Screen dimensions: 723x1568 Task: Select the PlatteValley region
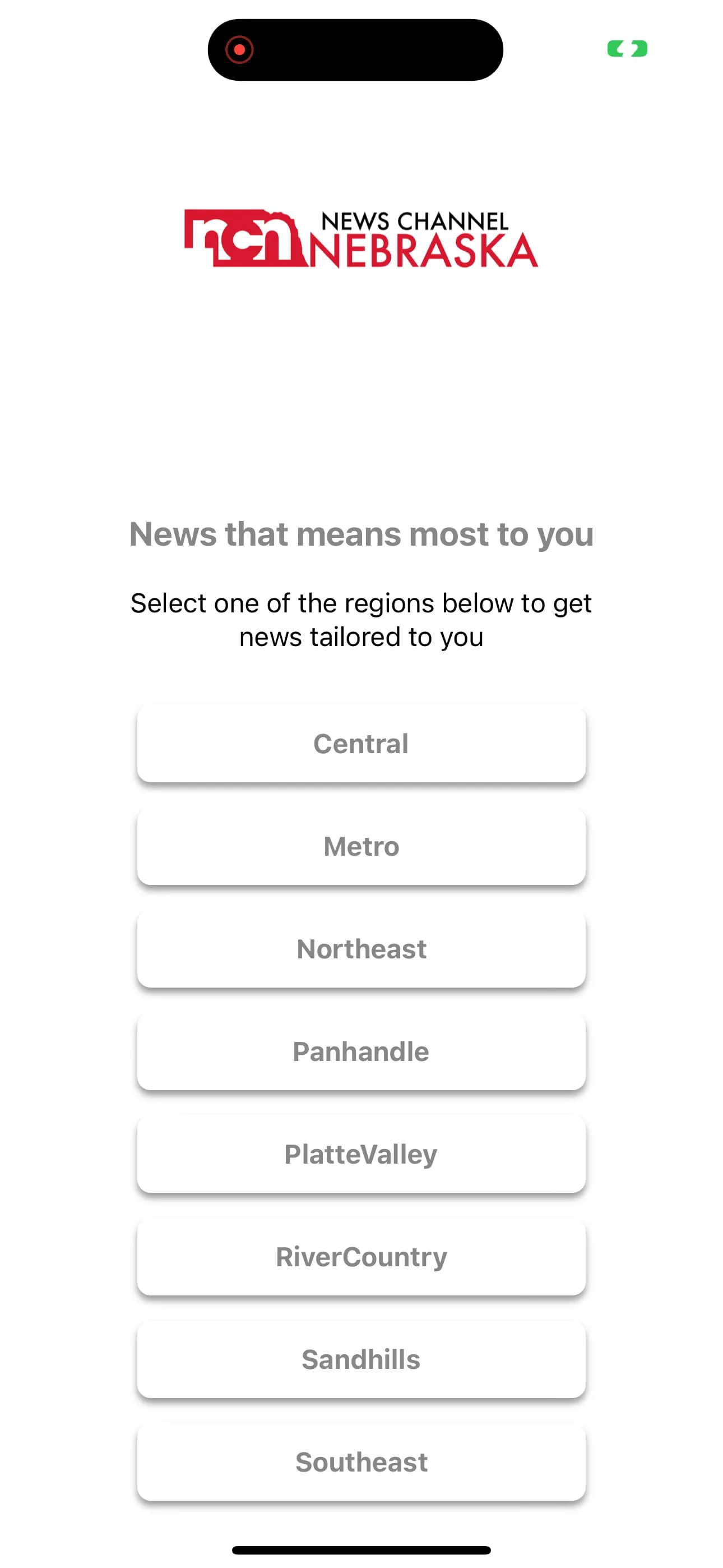tap(361, 1153)
